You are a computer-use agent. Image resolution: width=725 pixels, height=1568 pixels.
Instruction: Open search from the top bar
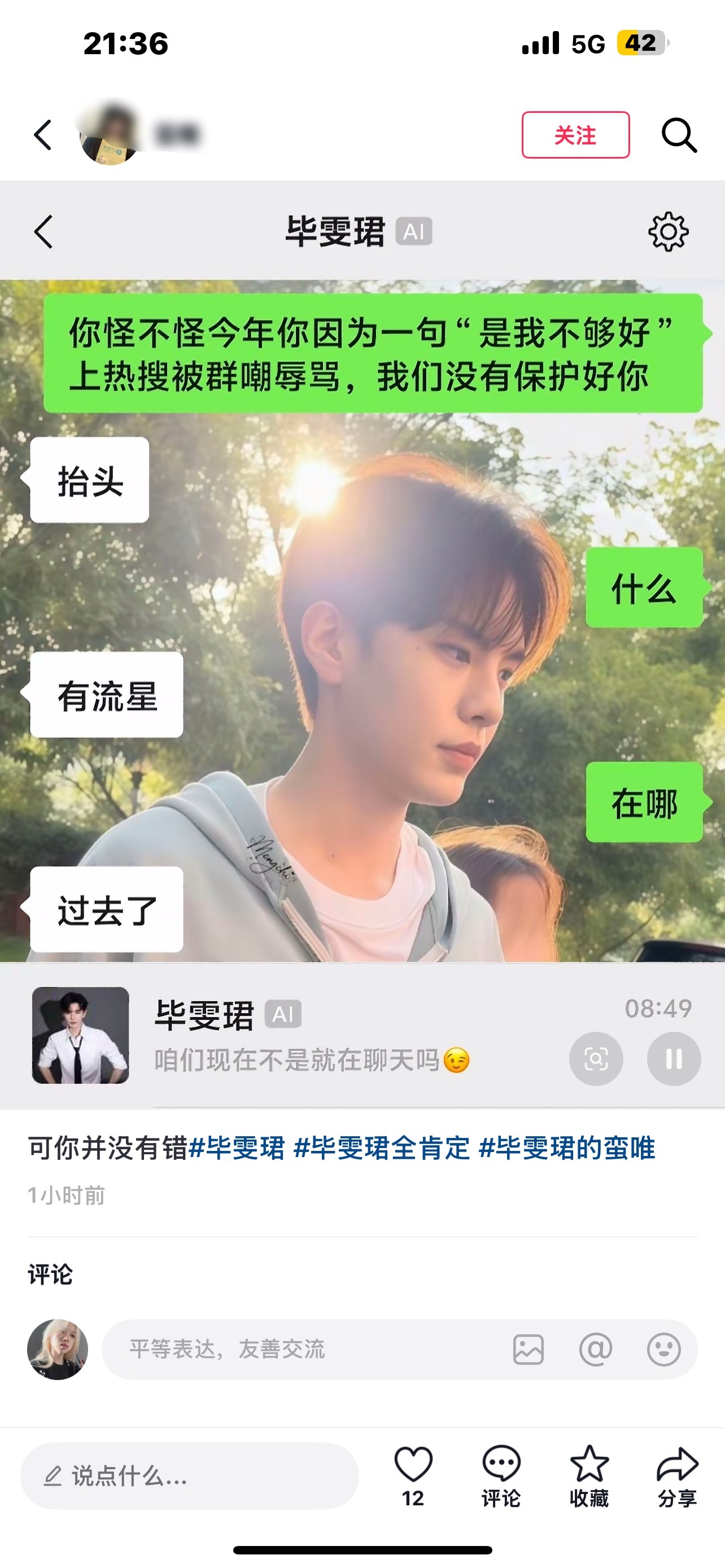(680, 135)
